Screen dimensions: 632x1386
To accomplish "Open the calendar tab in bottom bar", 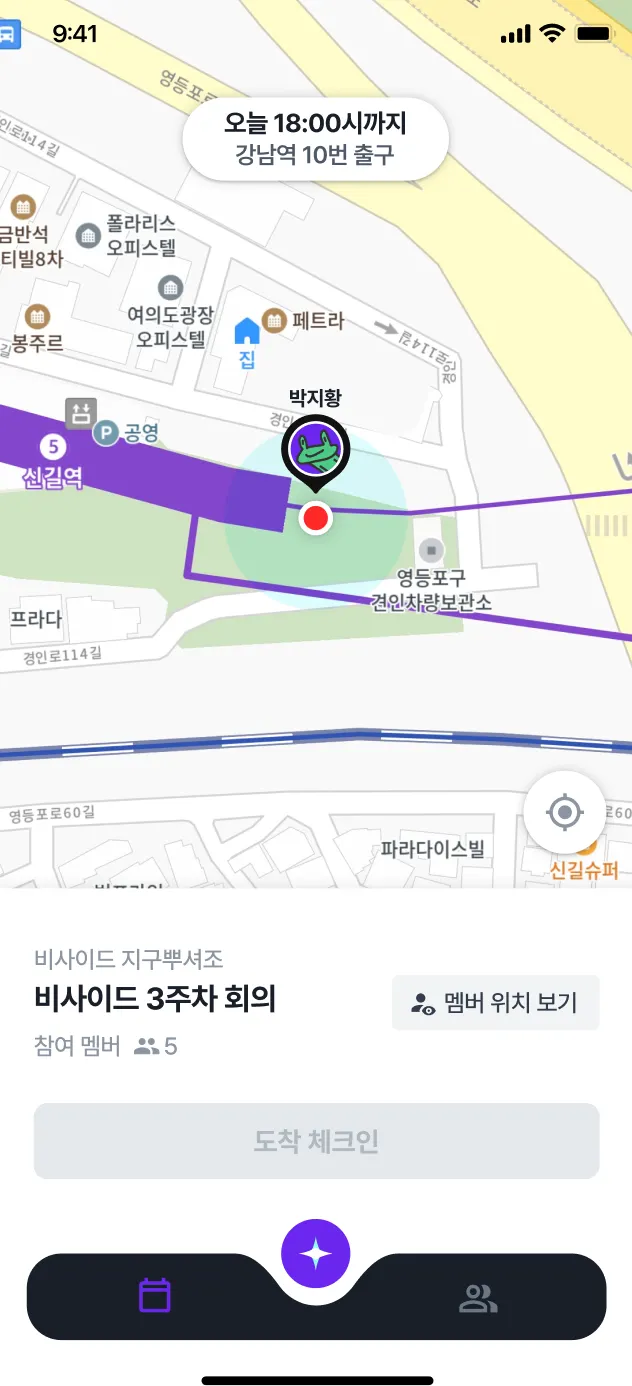I will [x=155, y=1296].
